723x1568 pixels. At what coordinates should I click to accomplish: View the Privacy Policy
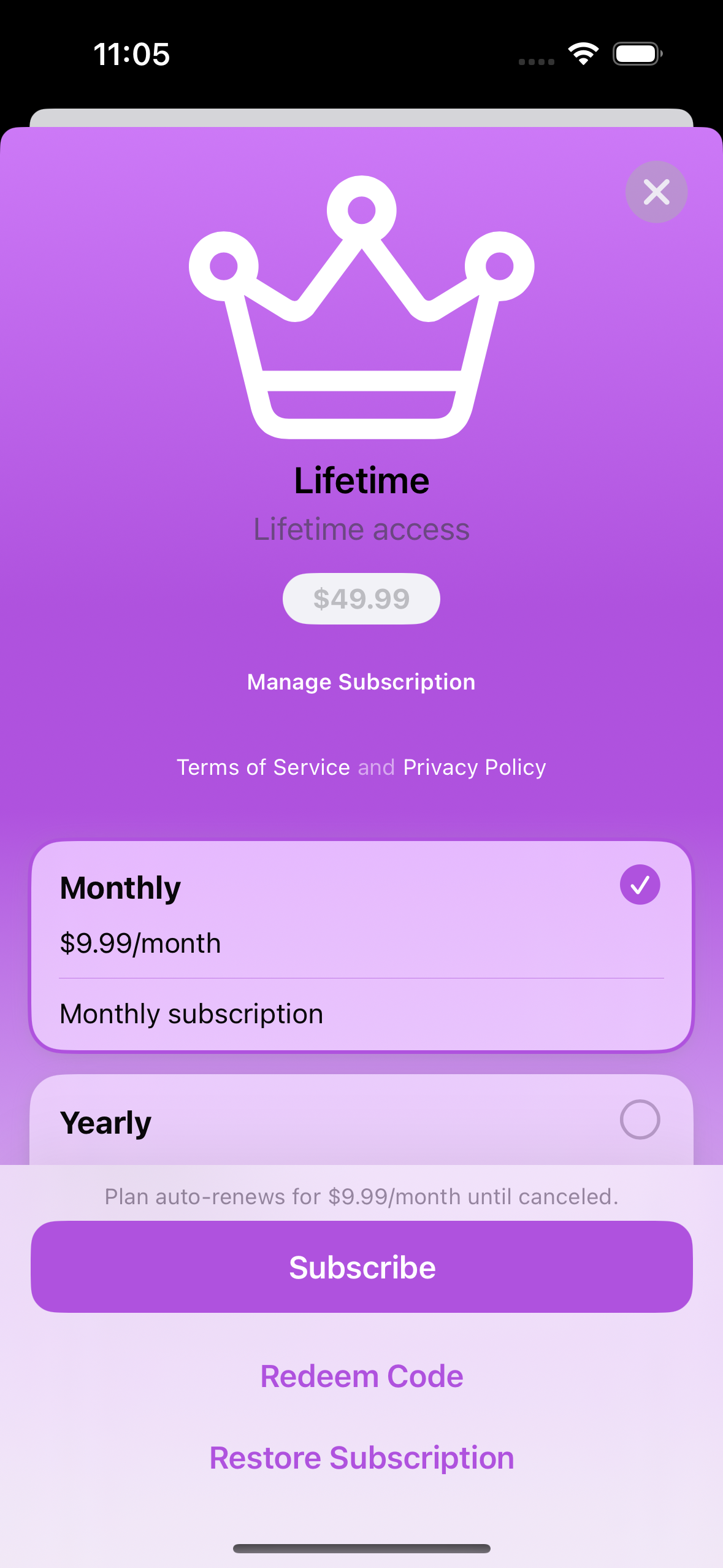(x=475, y=767)
